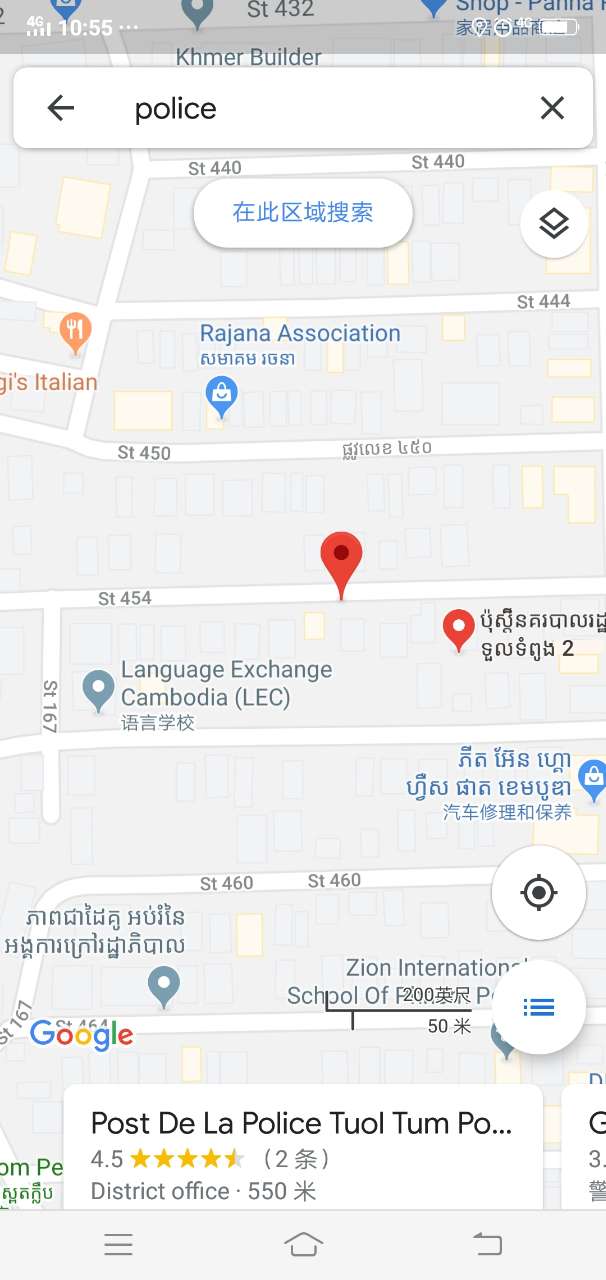Select the Rajana Association map marker
Viewport: 606px width, 1280px height.
point(222,394)
